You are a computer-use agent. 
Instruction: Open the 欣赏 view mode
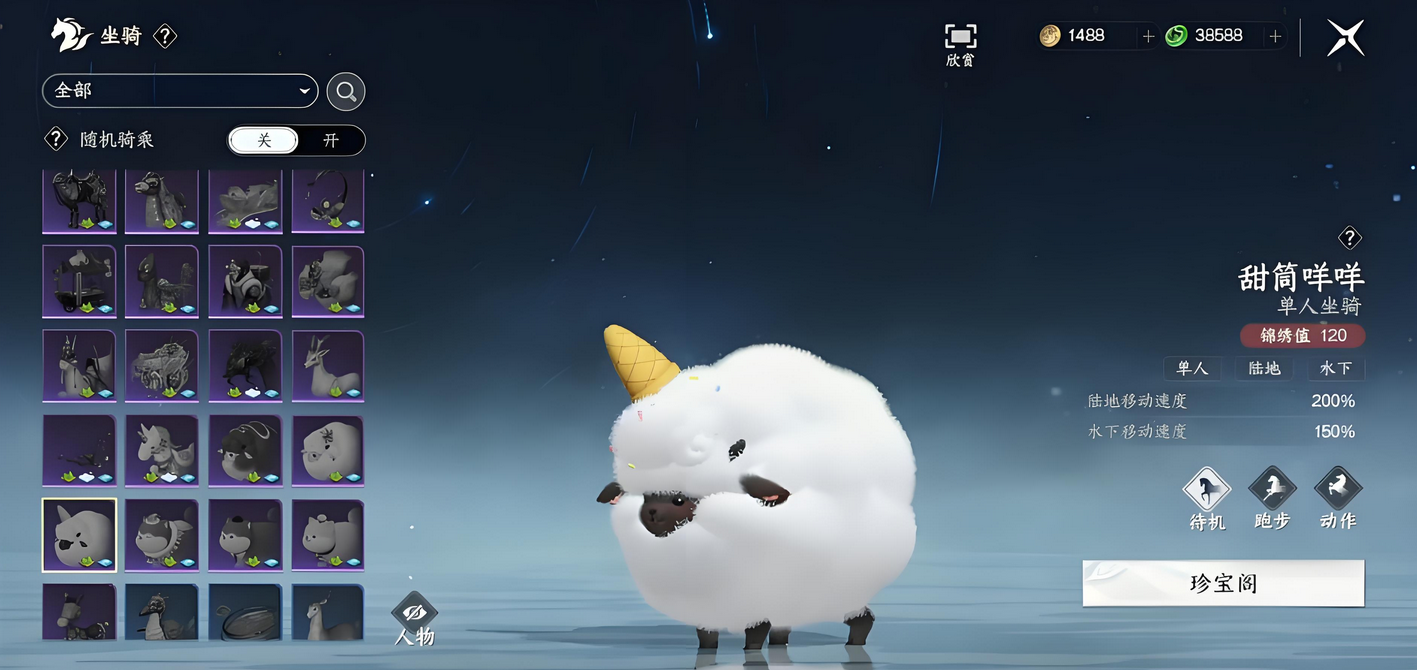[960, 44]
